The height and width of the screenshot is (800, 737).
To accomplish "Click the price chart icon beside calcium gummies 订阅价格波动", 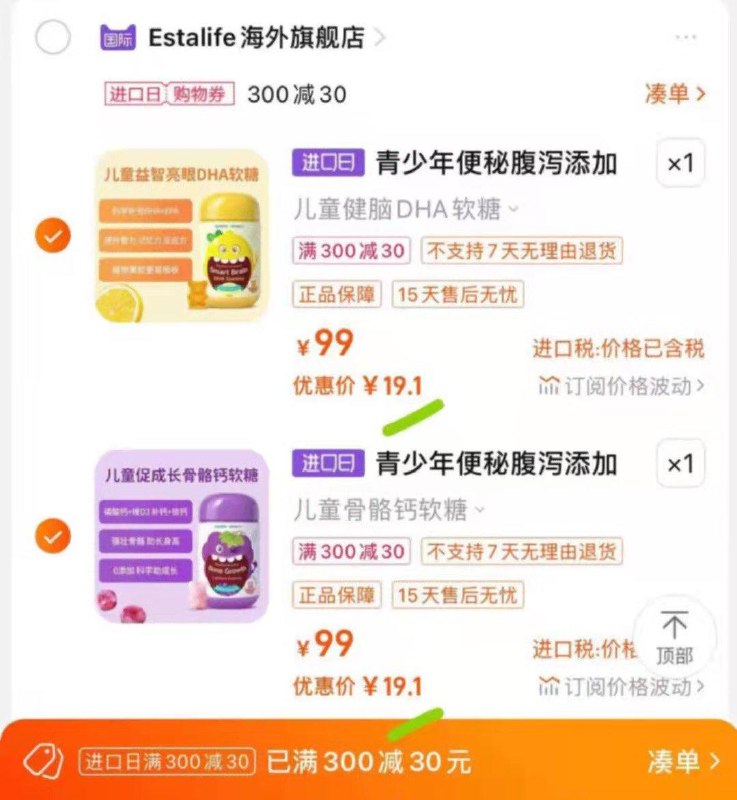I will point(551,685).
